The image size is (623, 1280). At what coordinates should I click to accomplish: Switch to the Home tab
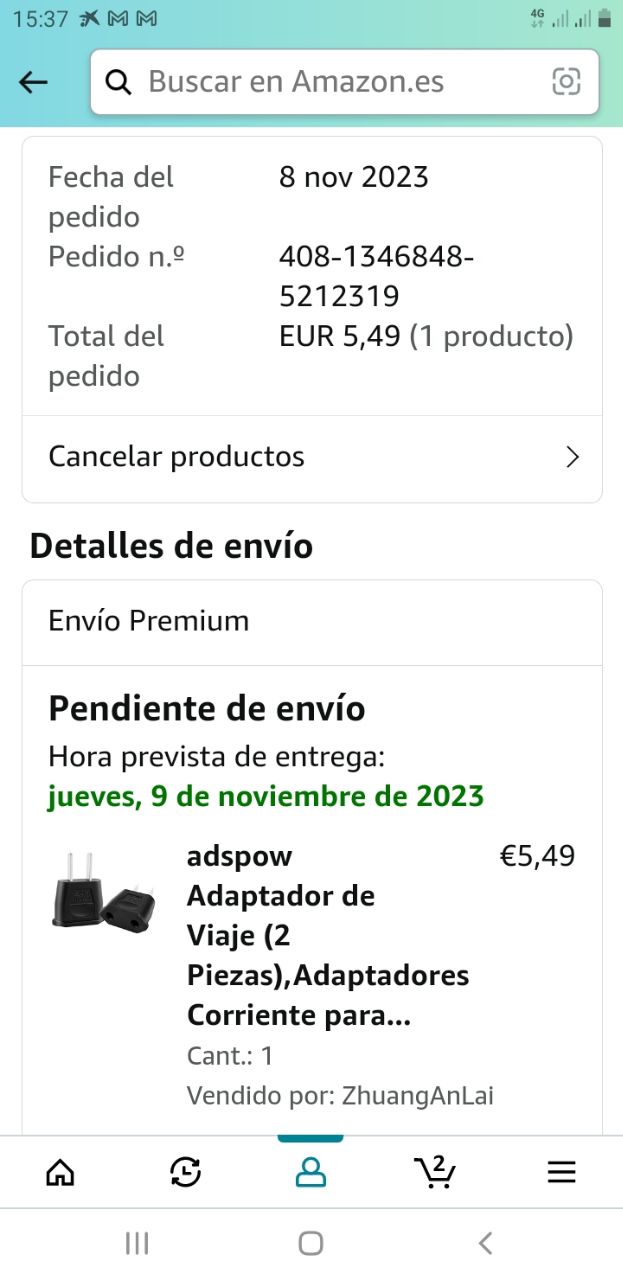(x=61, y=1172)
